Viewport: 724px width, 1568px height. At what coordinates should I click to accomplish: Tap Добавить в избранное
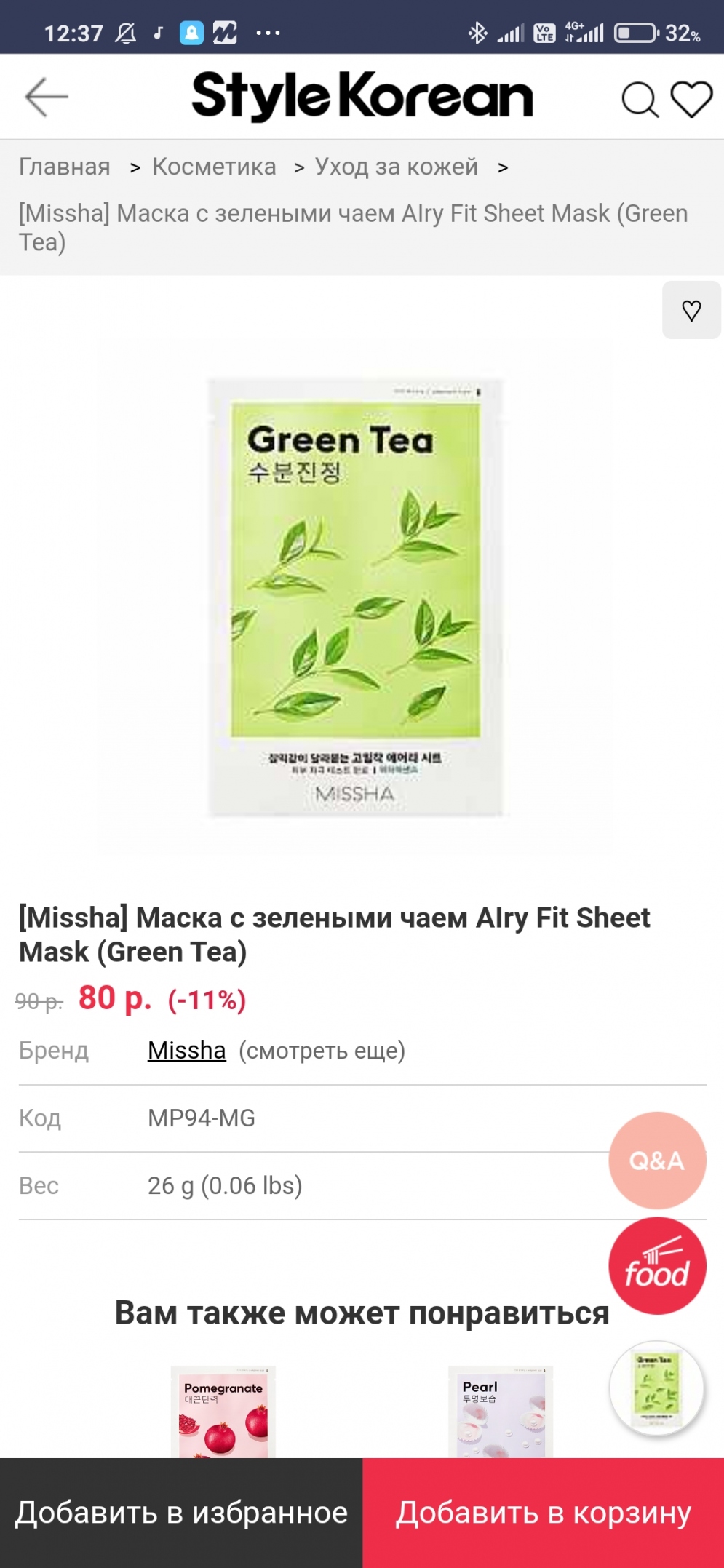(181, 1513)
